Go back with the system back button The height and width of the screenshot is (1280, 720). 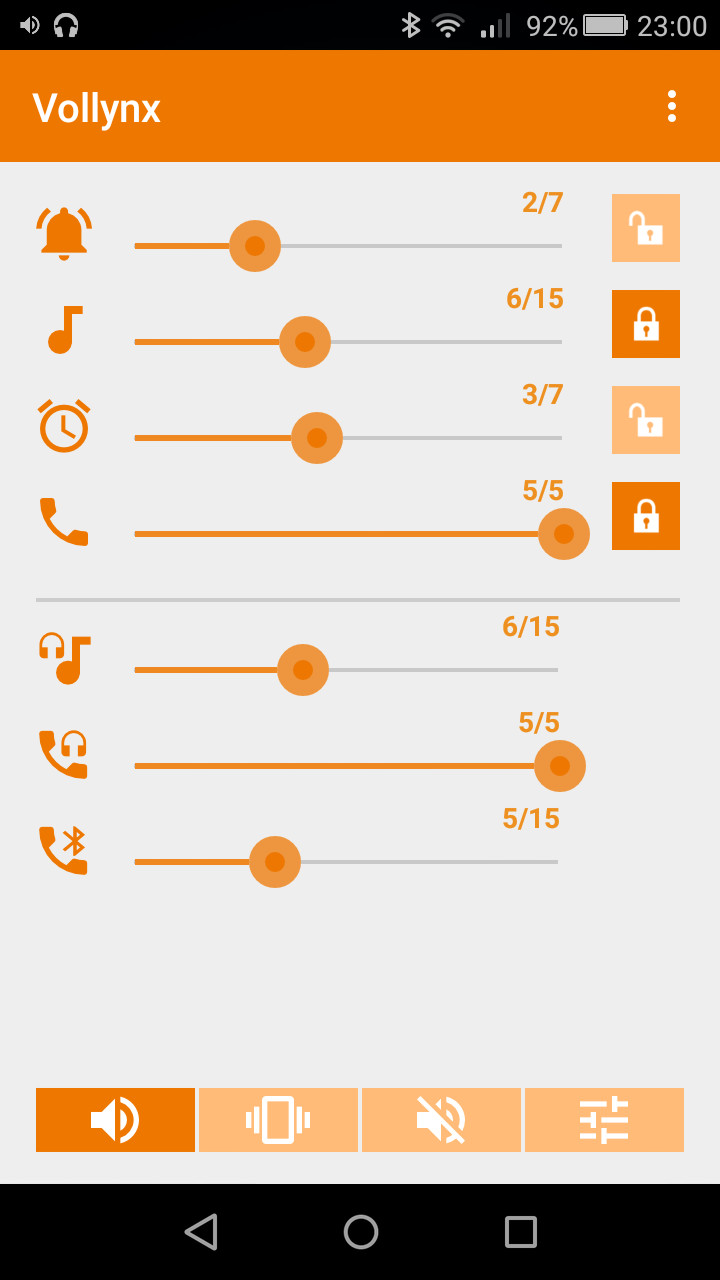201,1232
